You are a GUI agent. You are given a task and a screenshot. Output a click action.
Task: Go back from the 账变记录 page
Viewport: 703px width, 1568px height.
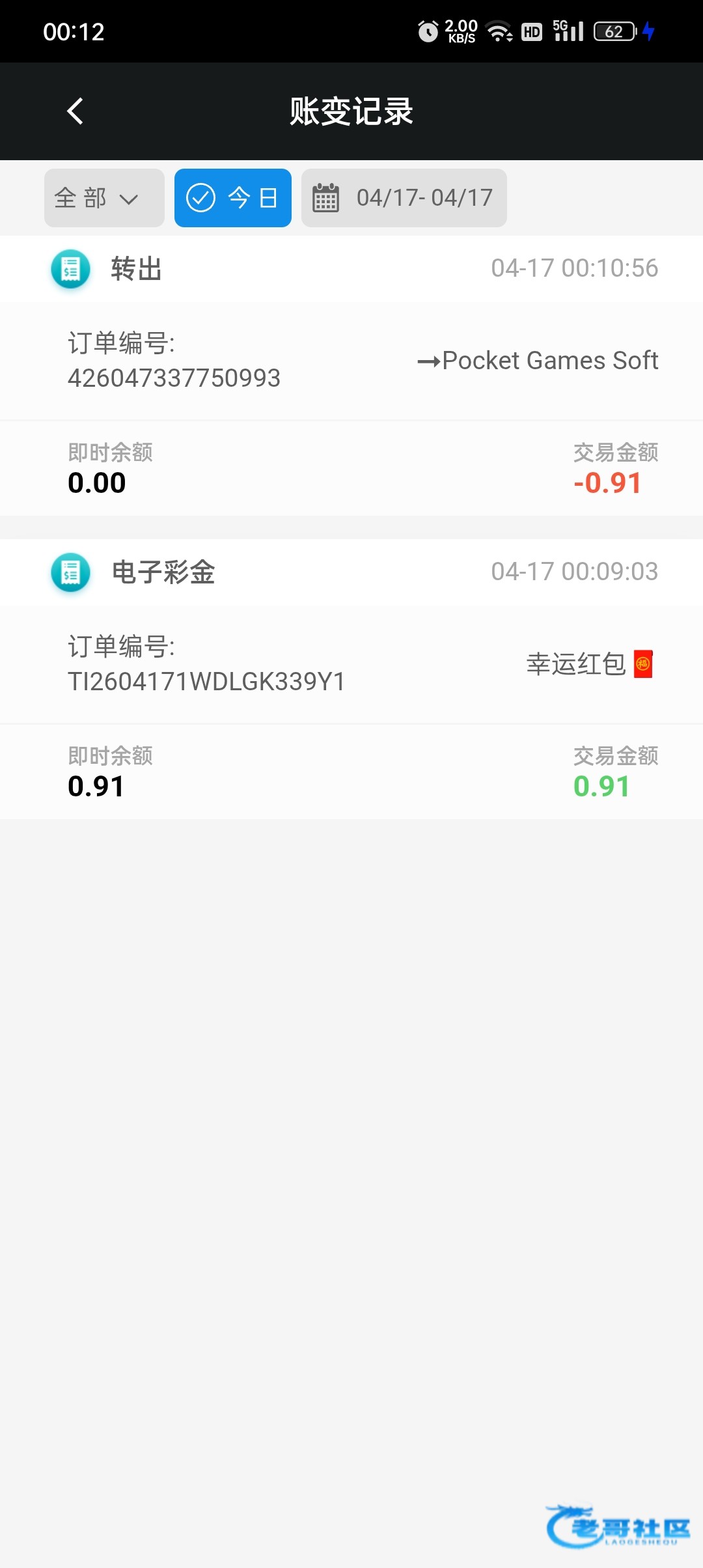pyautogui.click(x=76, y=111)
